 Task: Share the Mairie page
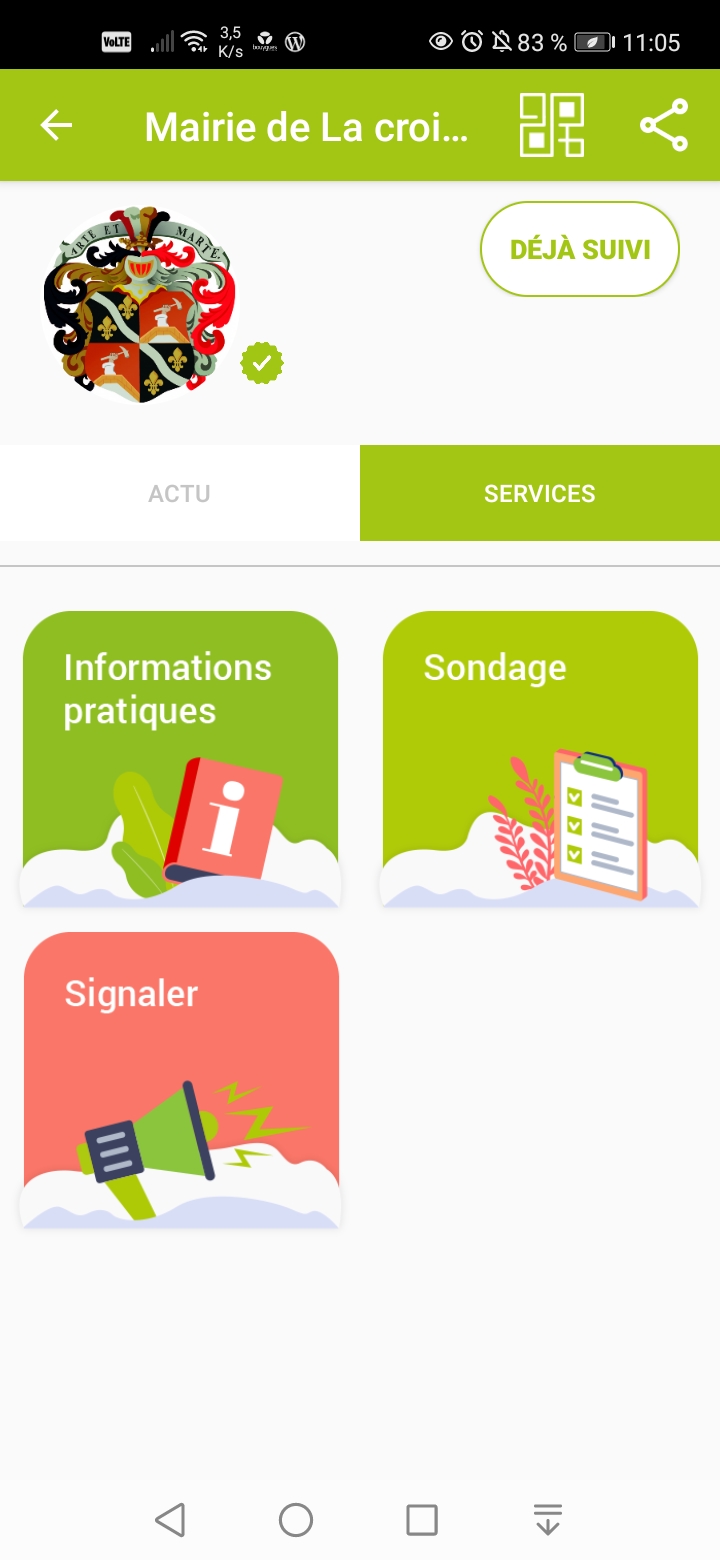664,125
